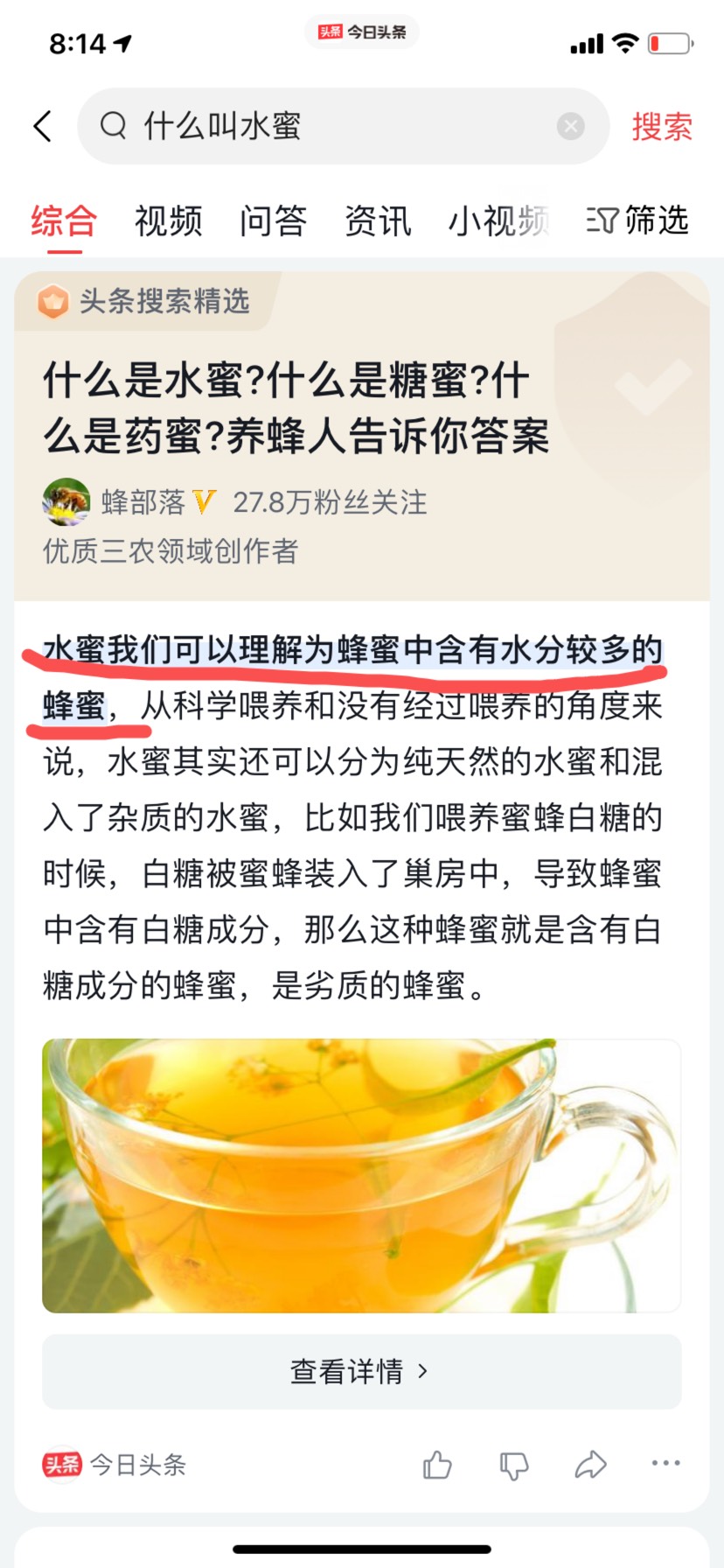Share this search result
Viewport: 724px width, 1568px height.
[x=591, y=1464]
